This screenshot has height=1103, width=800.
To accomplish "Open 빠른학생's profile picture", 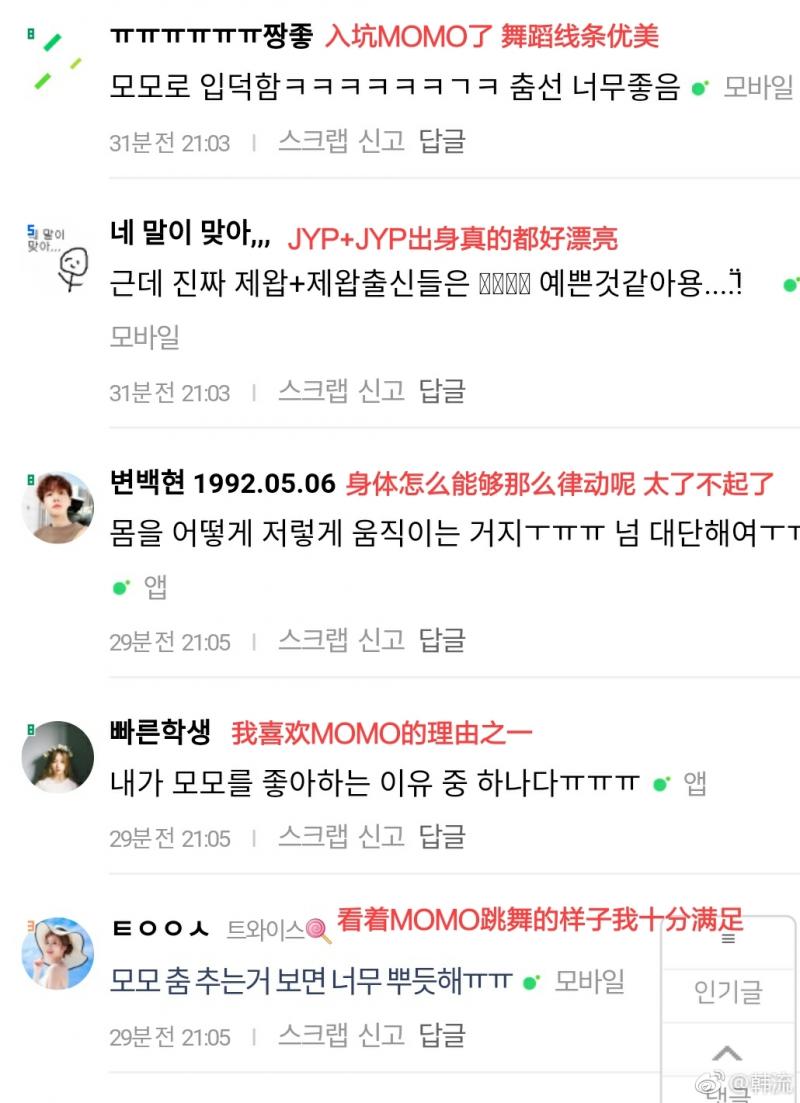I will (x=57, y=757).
